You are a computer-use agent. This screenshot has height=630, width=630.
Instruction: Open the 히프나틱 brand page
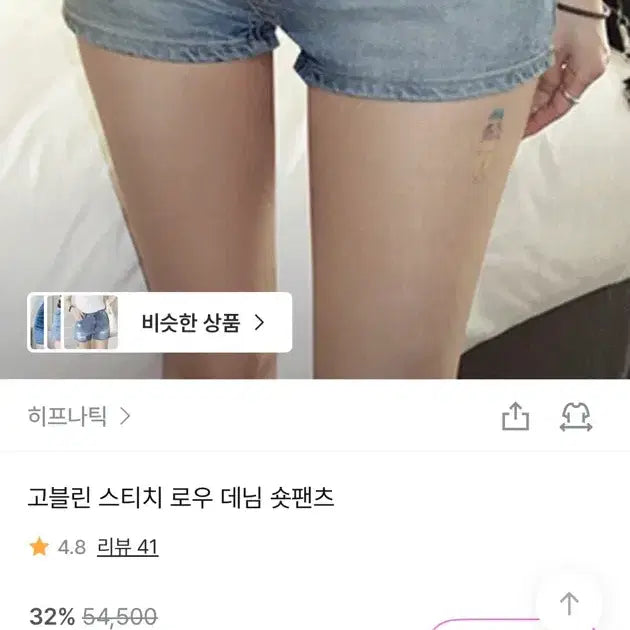[x=79, y=416]
